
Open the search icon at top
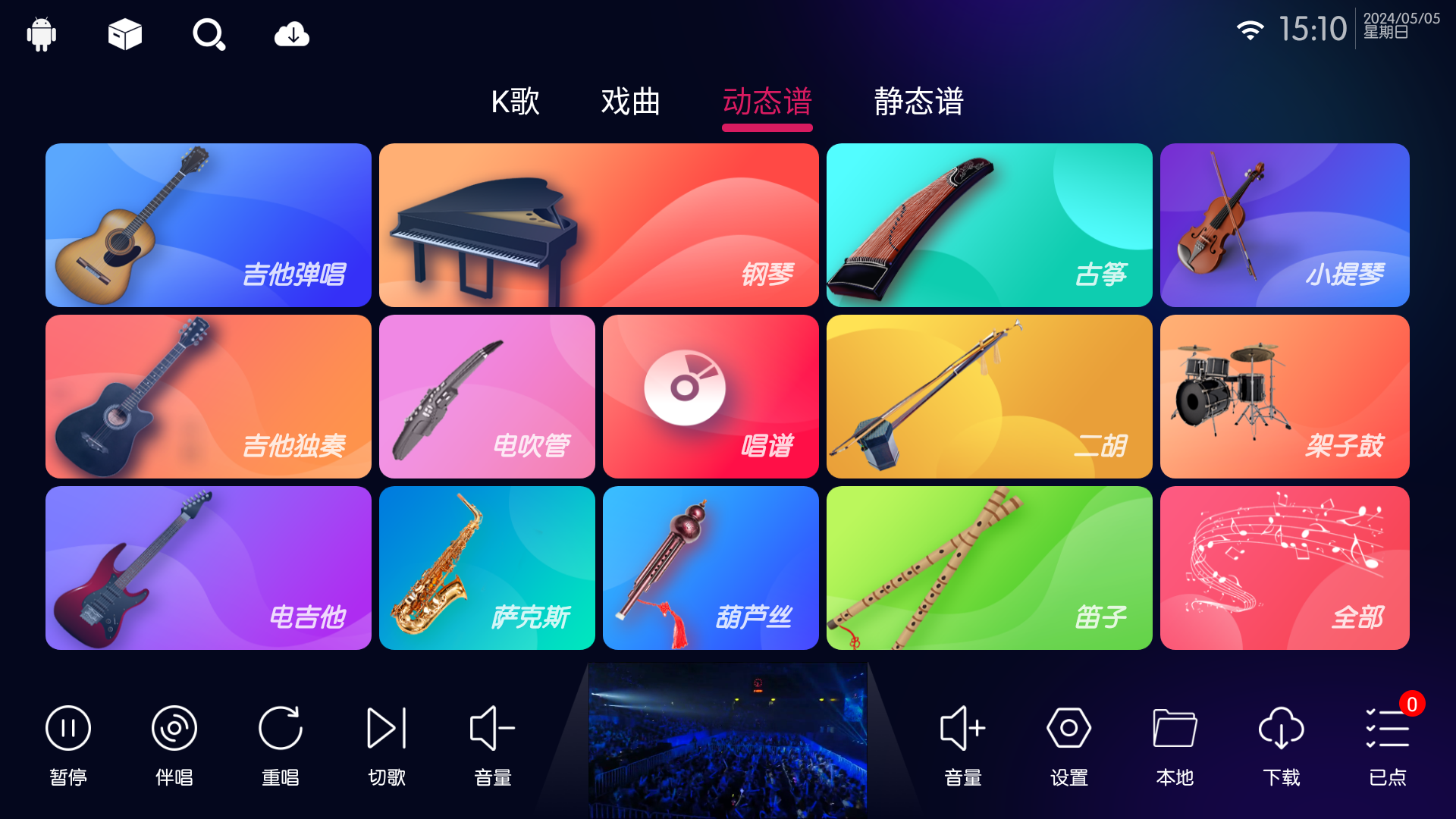pyautogui.click(x=209, y=35)
